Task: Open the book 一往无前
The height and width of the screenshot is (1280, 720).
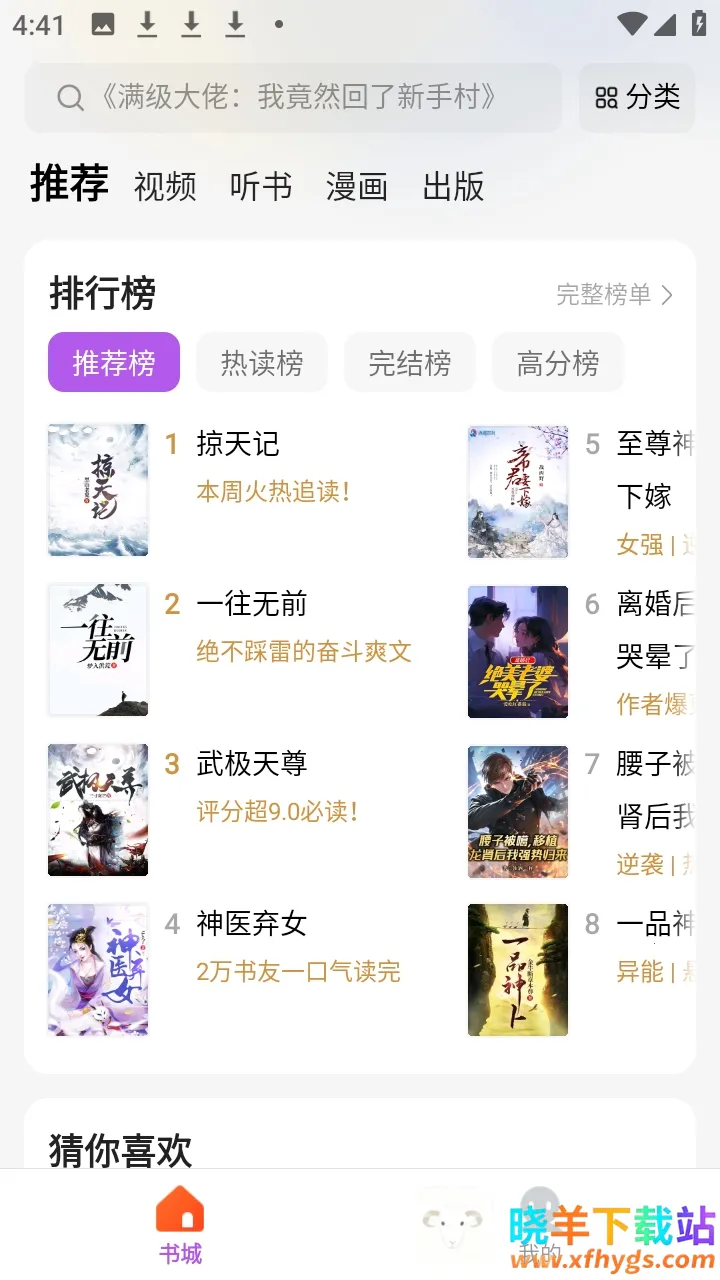Action: point(252,605)
